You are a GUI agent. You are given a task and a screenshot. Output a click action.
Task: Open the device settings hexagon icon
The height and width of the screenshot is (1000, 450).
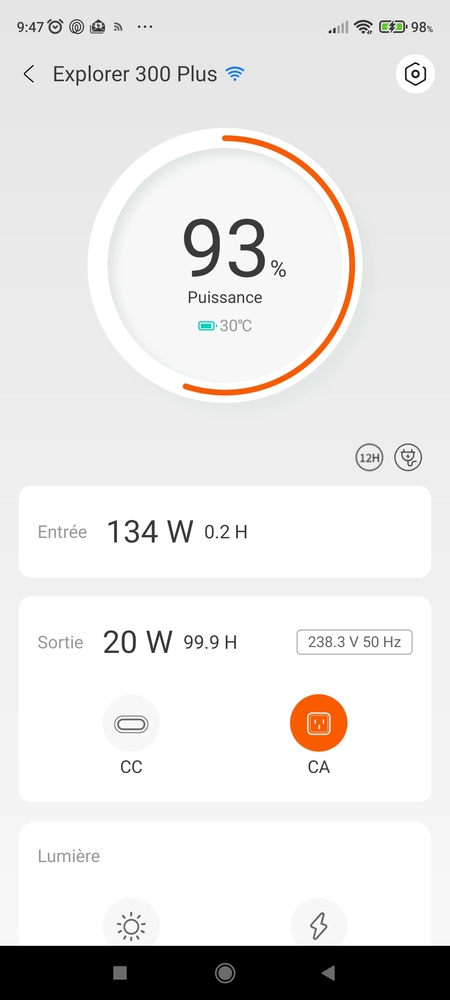click(x=415, y=74)
